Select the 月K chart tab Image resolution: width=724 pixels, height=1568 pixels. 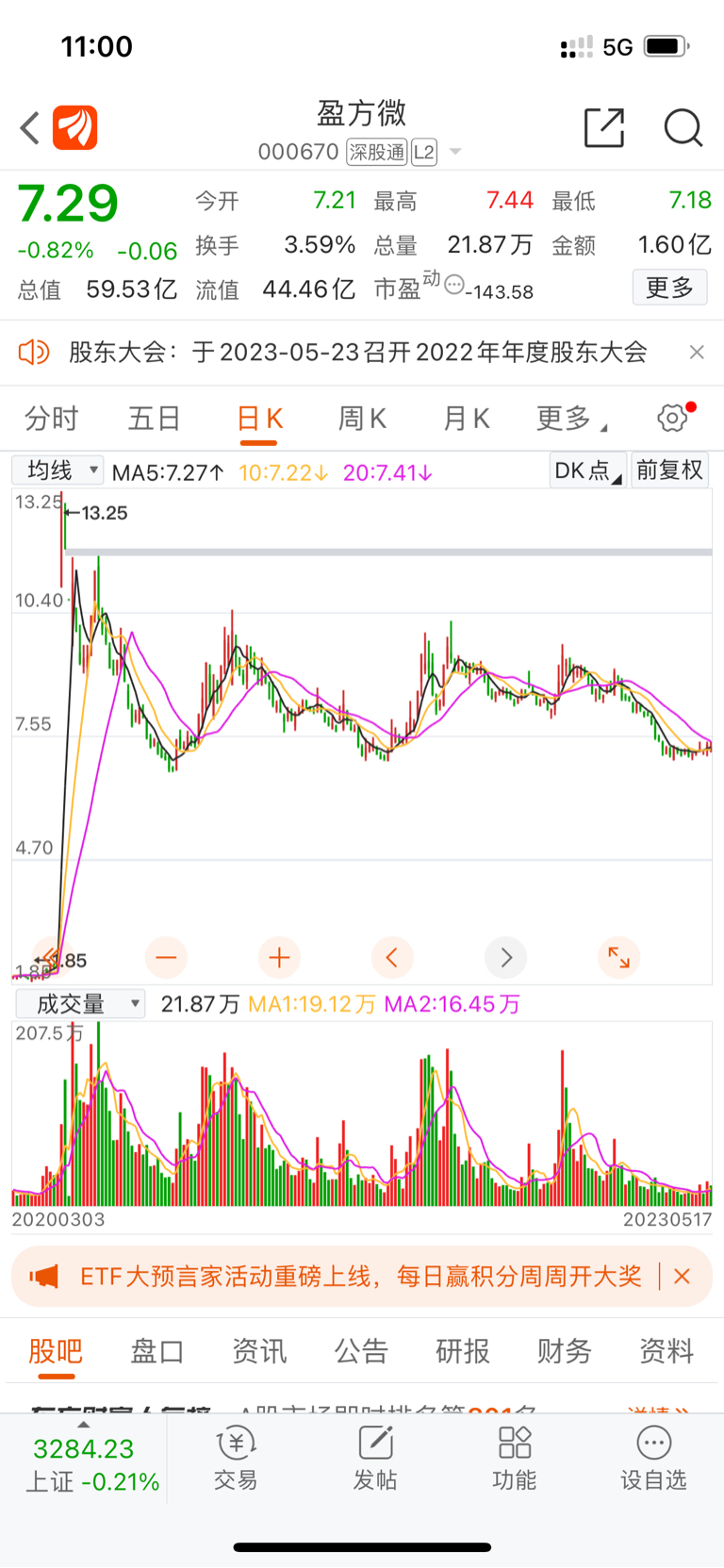(466, 418)
